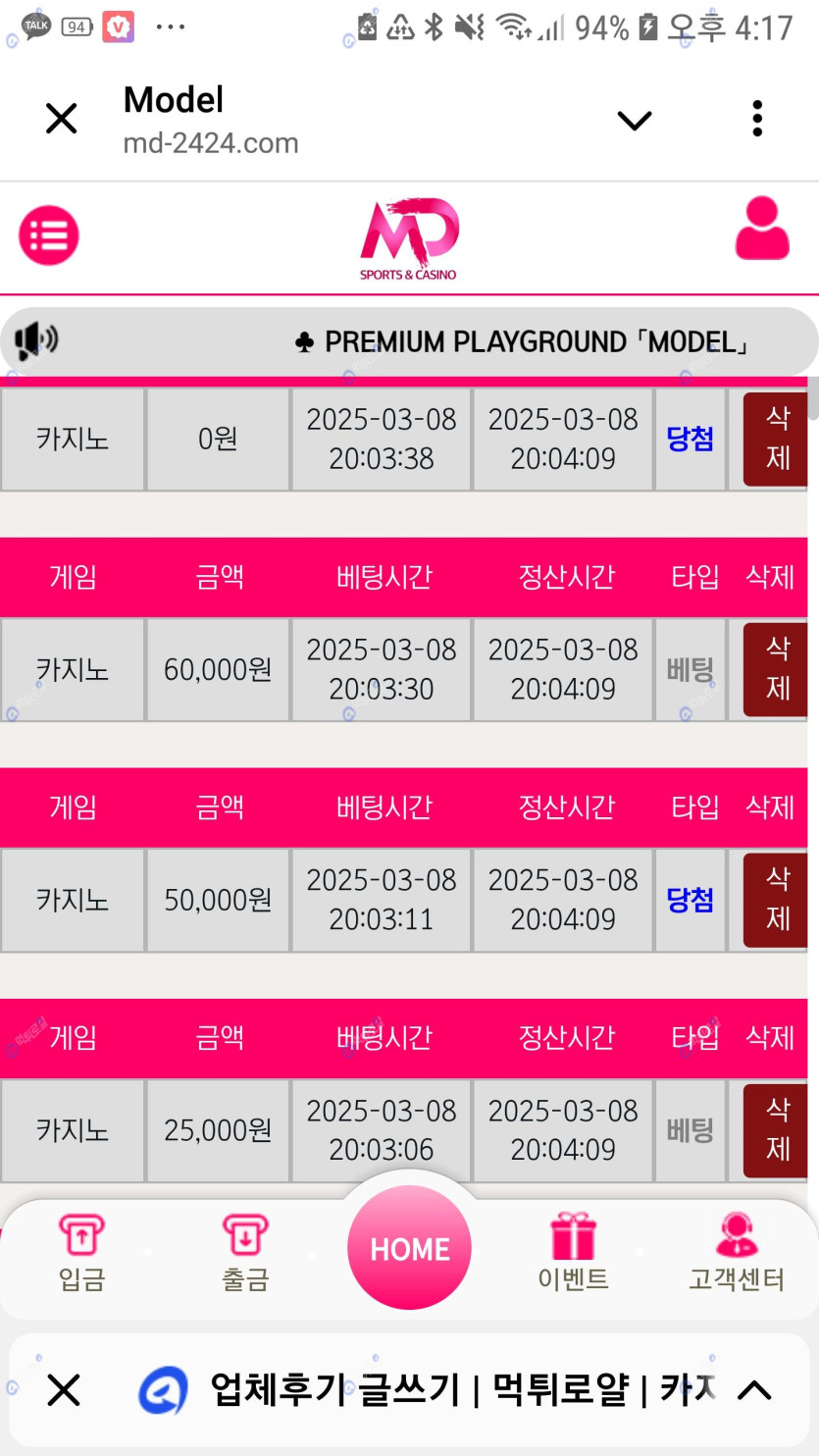The height and width of the screenshot is (1456, 819).
Task: Open the browser overflow menu
Action: [757, 119]
